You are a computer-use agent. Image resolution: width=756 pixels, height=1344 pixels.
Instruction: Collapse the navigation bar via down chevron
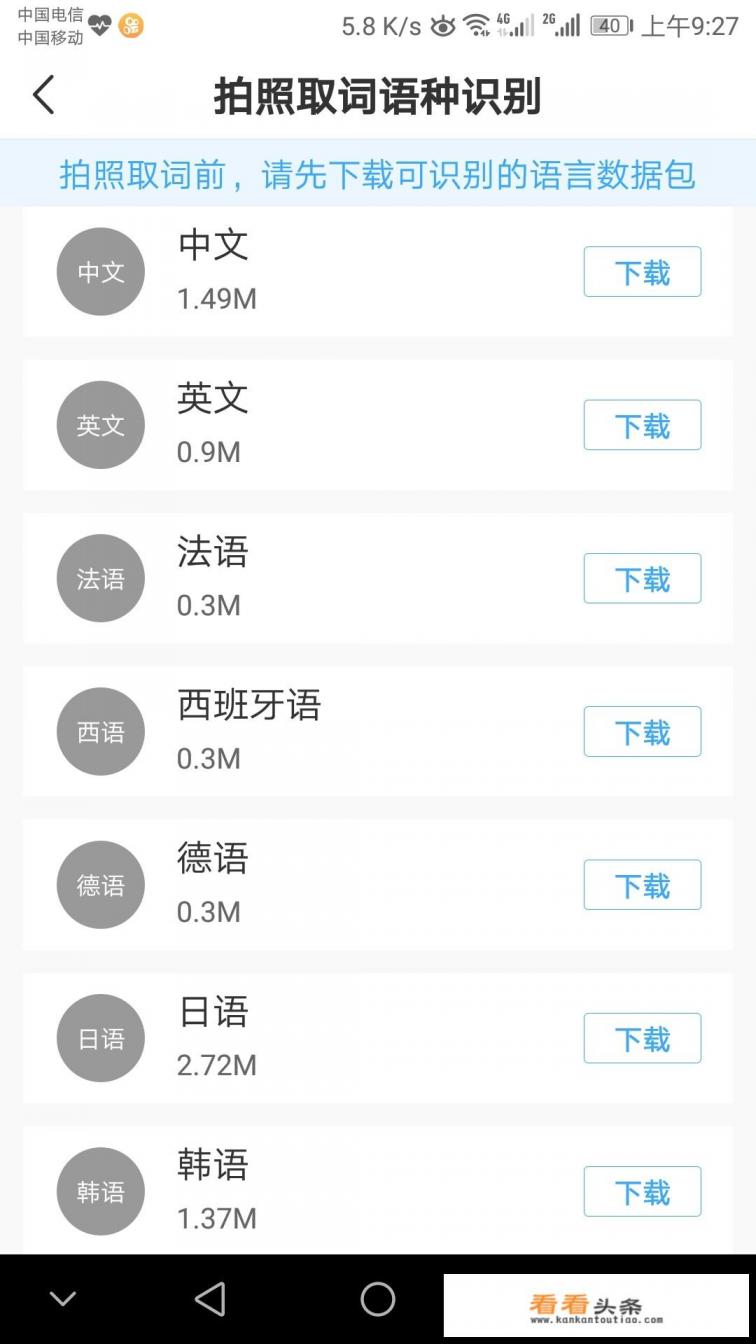tap(62, 1299)
